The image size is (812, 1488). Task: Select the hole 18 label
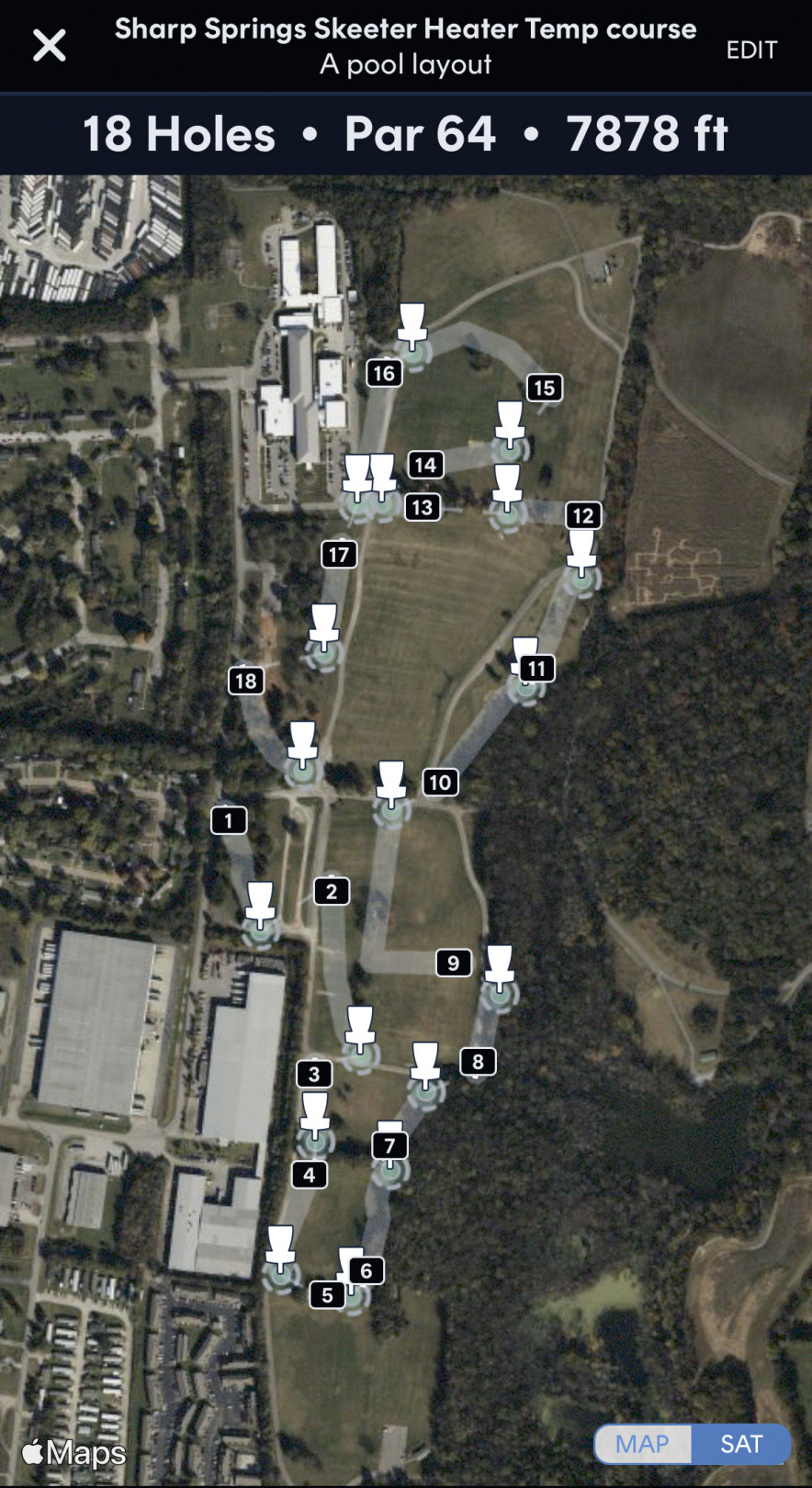pyautogui.click(x=245, y=681)
